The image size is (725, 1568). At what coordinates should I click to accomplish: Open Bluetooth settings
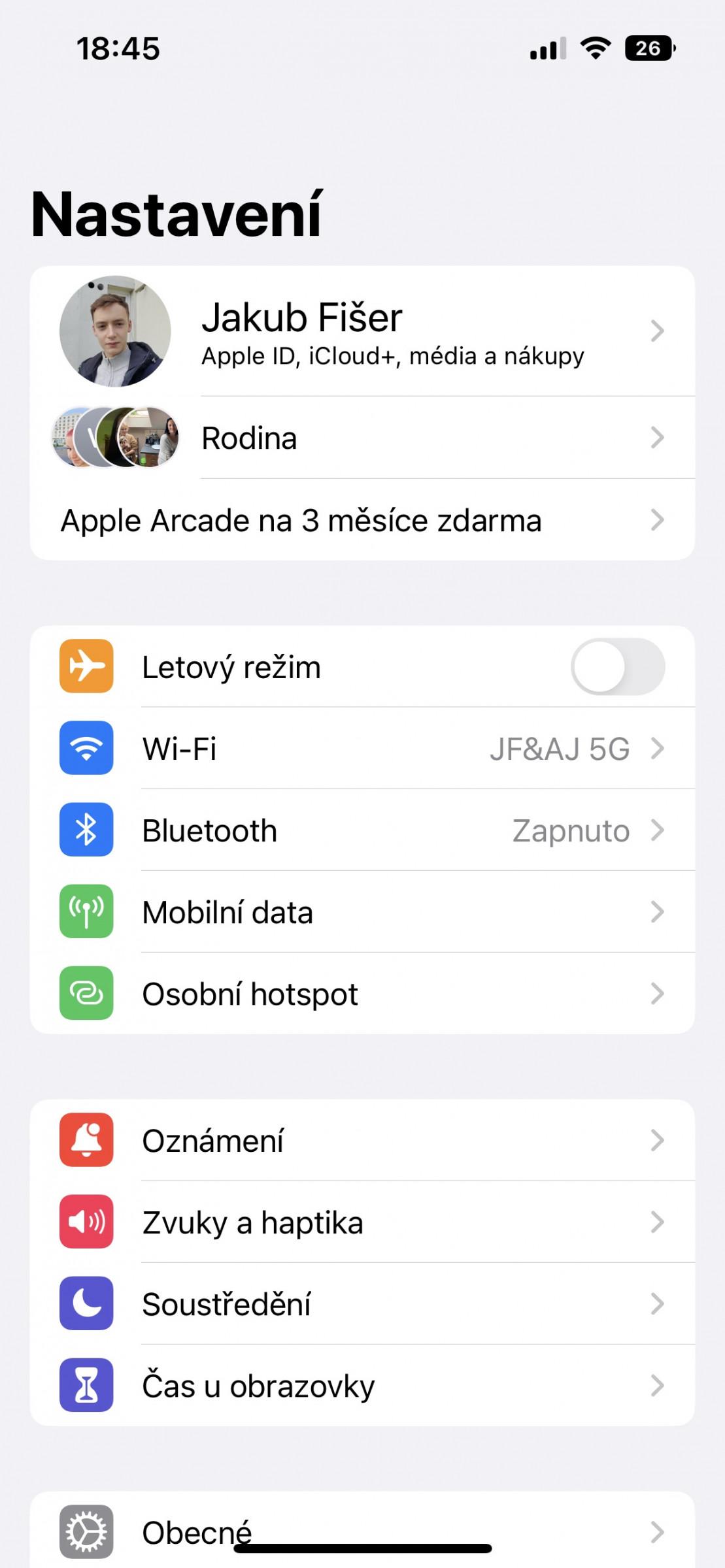tap(362, 830)
